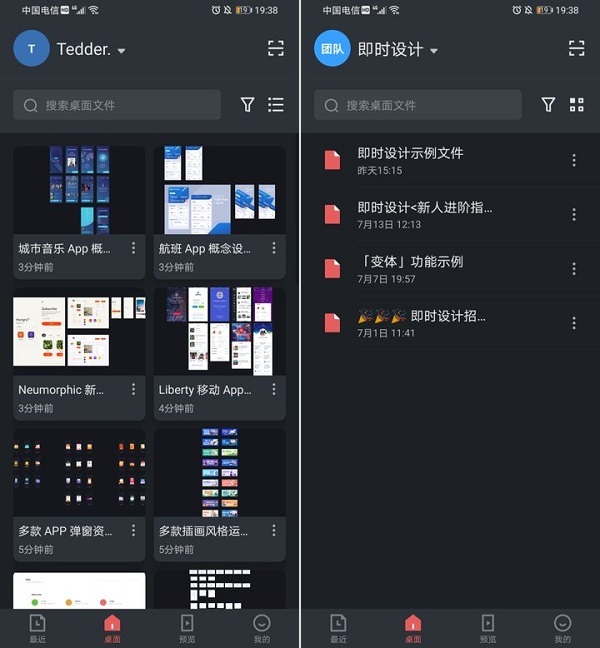Screen dimensions: 600x648
Task: Open more options for 即时设计示例文件
Action: (x=574, y=161)
